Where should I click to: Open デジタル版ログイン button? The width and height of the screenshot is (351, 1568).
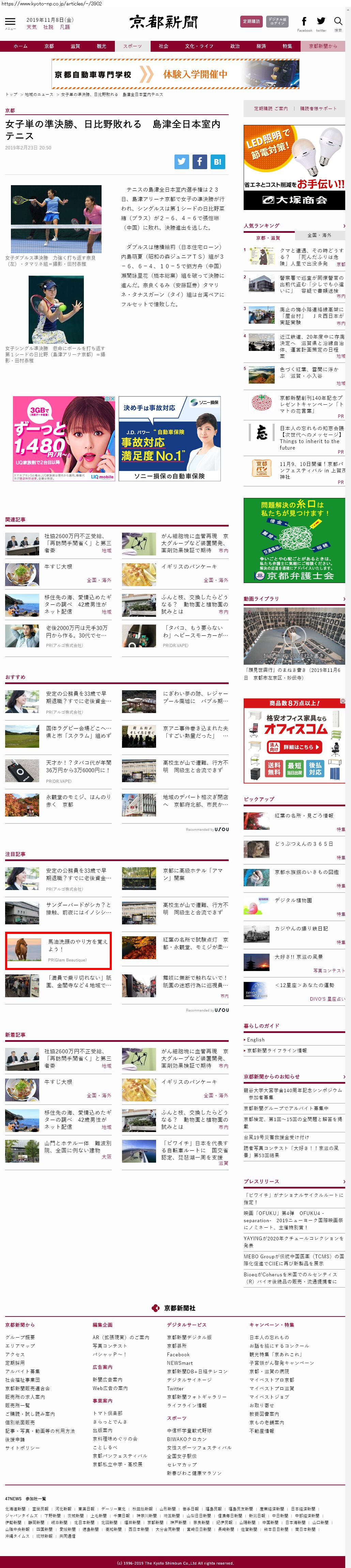click(x=277, y=21)
